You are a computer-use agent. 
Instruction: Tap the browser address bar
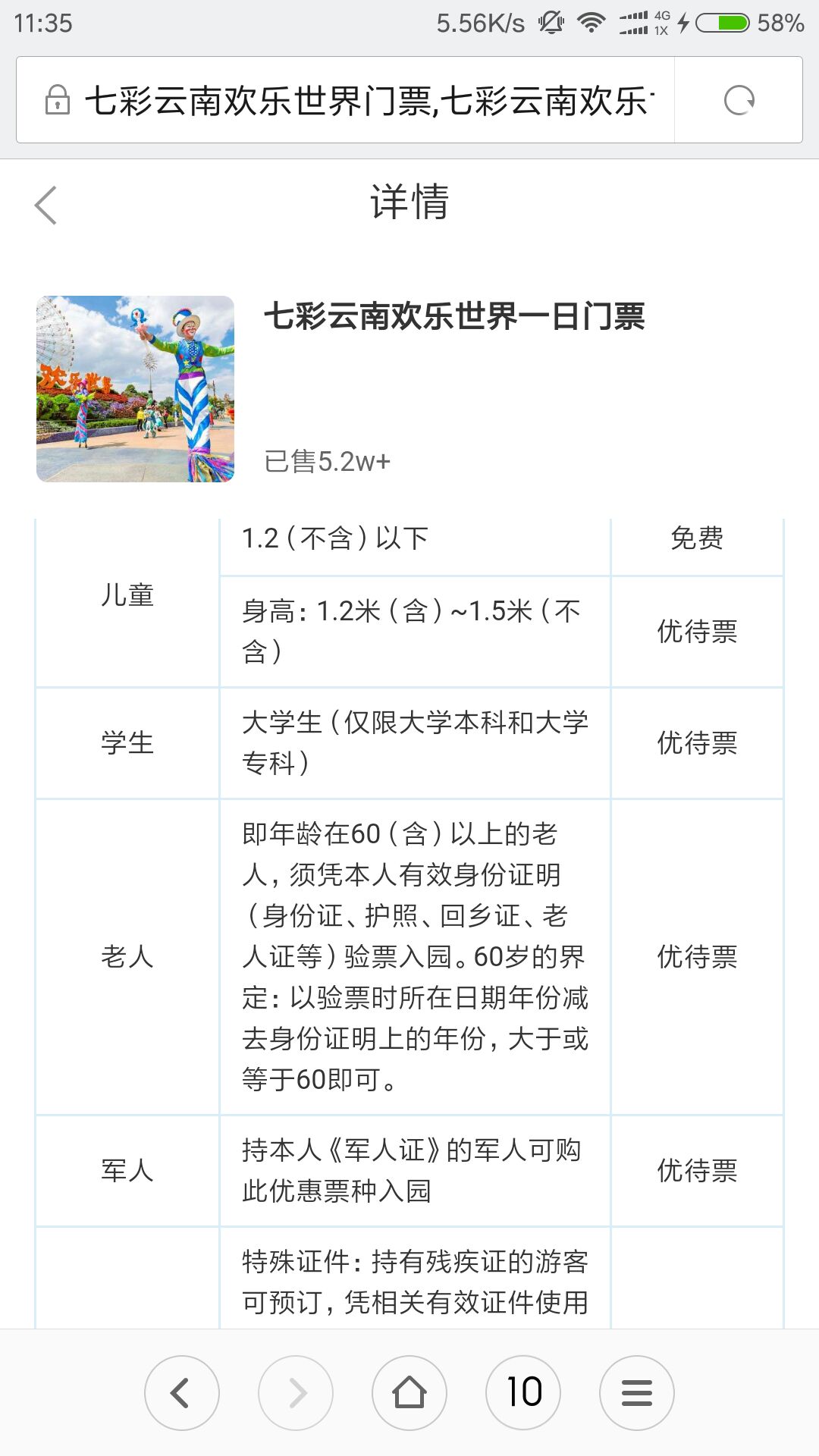click(x=345, y=100)
